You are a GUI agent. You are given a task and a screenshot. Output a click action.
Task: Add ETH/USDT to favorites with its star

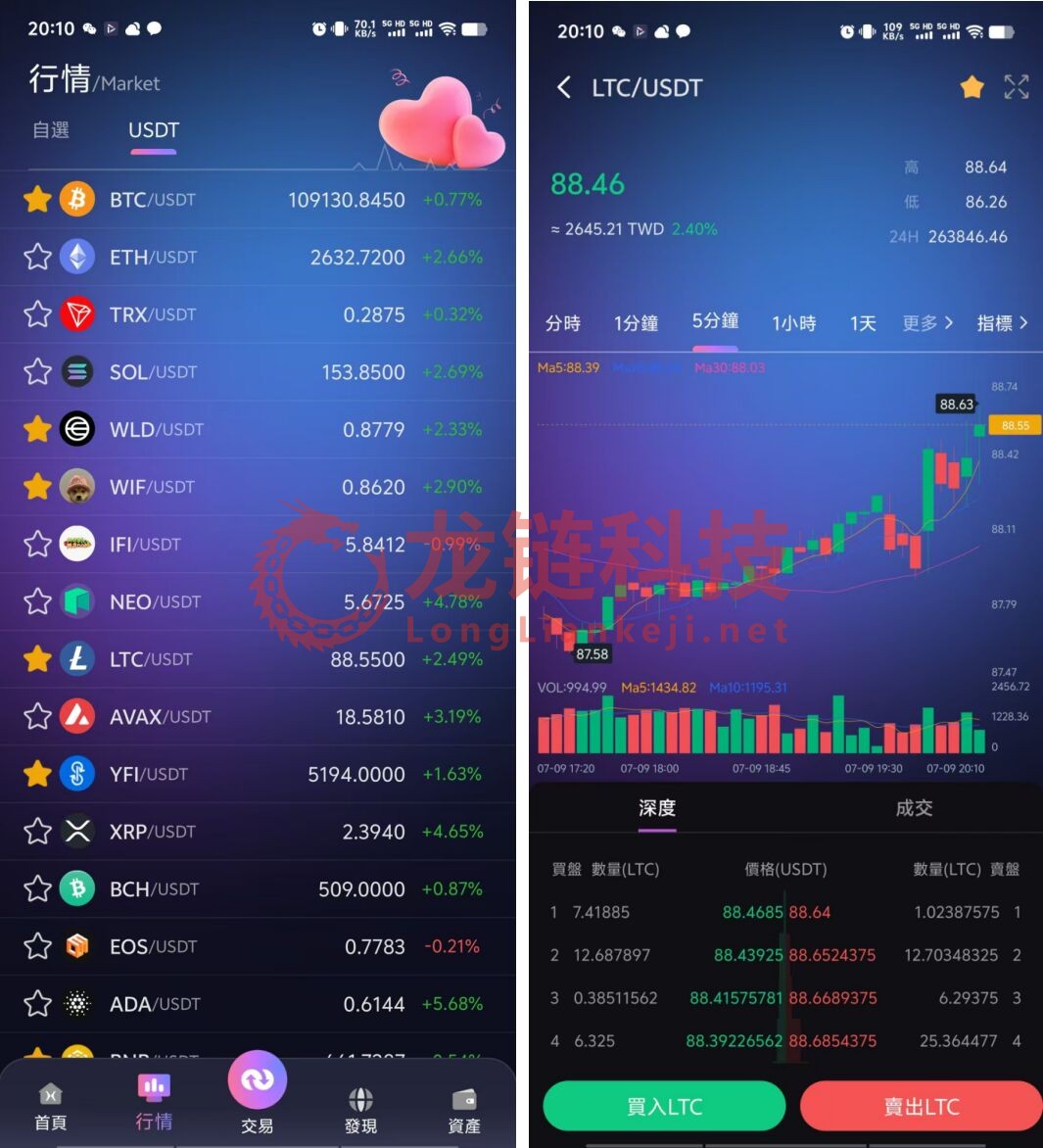click(x=37, y=258)
